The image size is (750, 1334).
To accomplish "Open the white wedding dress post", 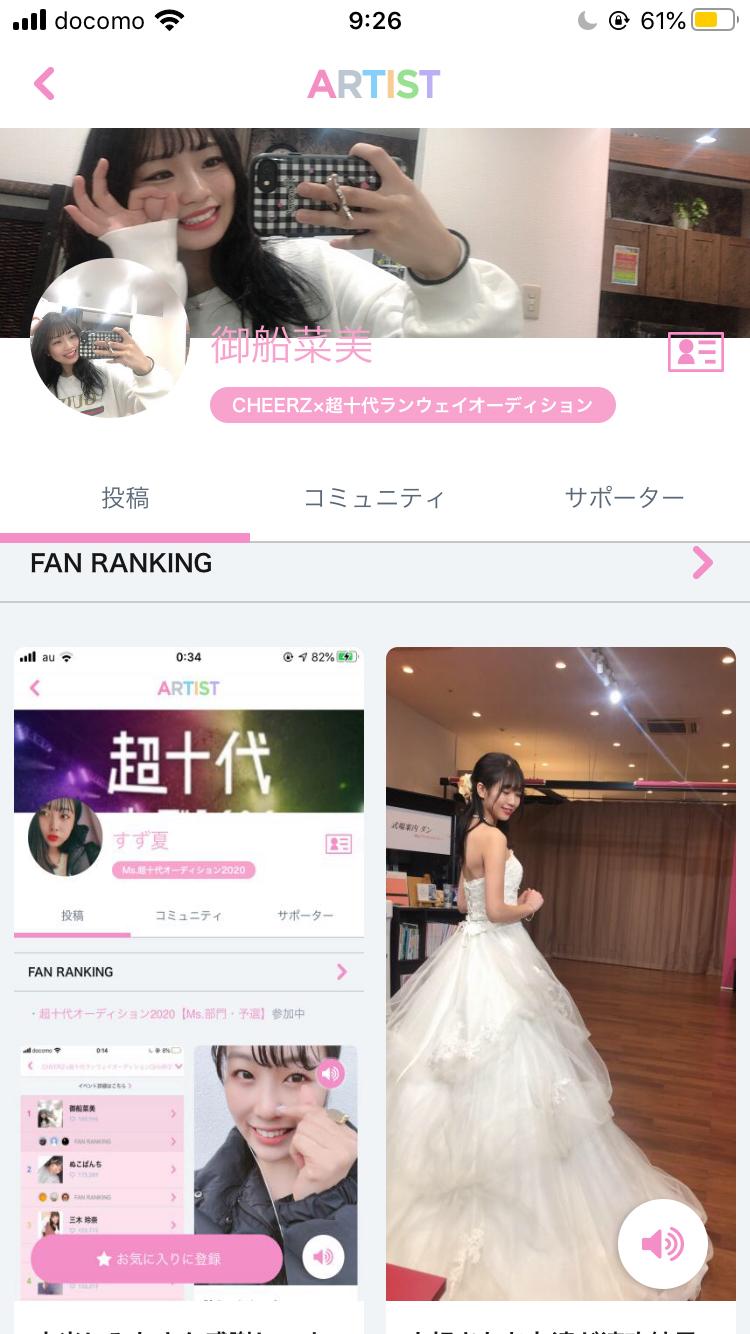I will click(560, 900).
